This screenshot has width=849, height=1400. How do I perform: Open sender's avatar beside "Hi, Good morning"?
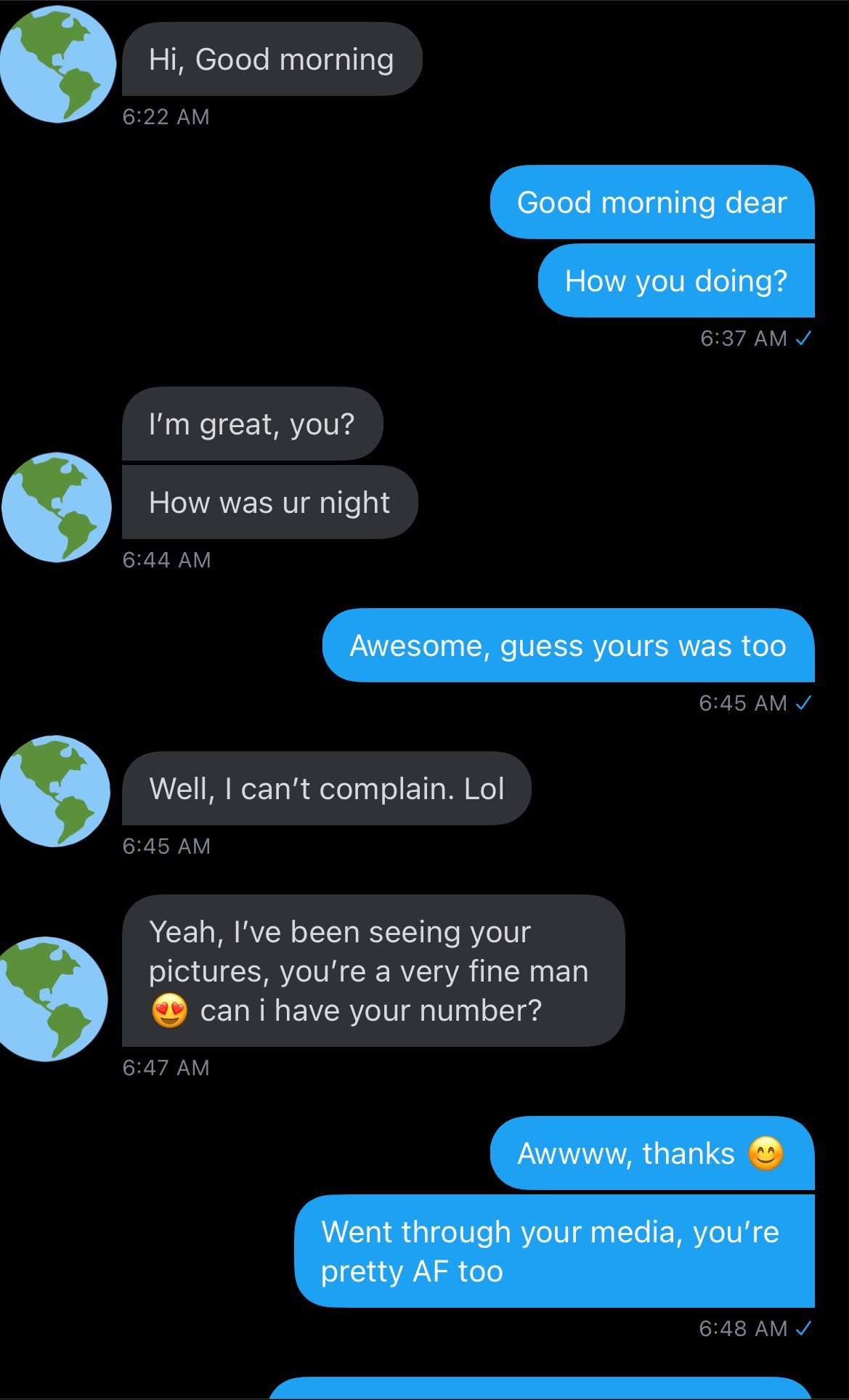pyautogui.click(x=57, y=65)
